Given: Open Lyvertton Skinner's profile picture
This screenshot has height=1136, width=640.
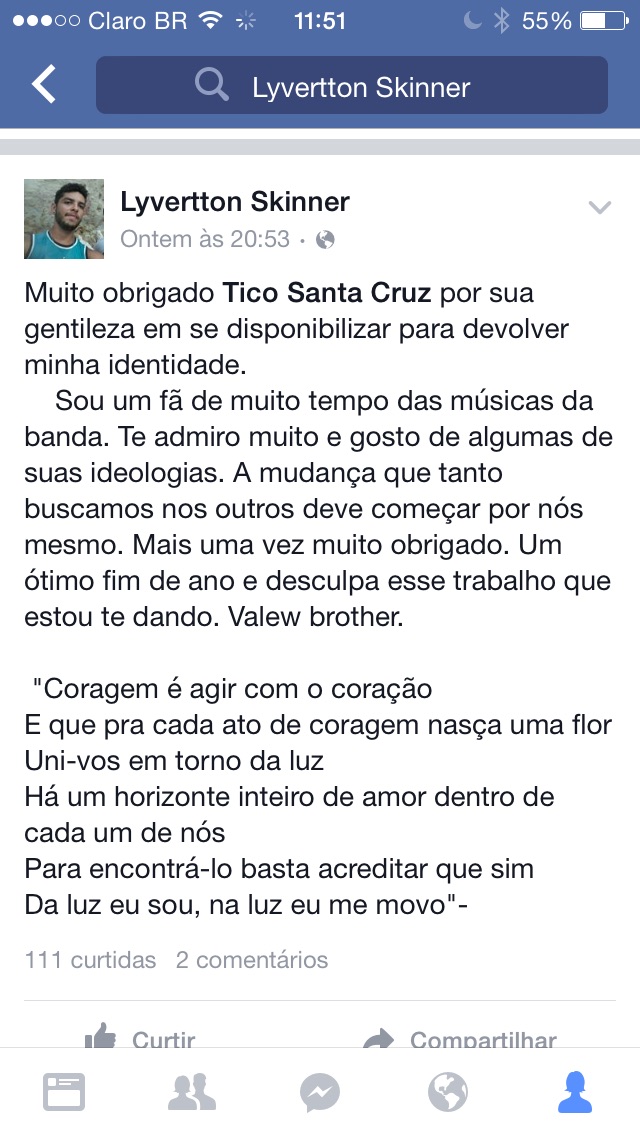Looking at the screenshot, I should (64, 219).
